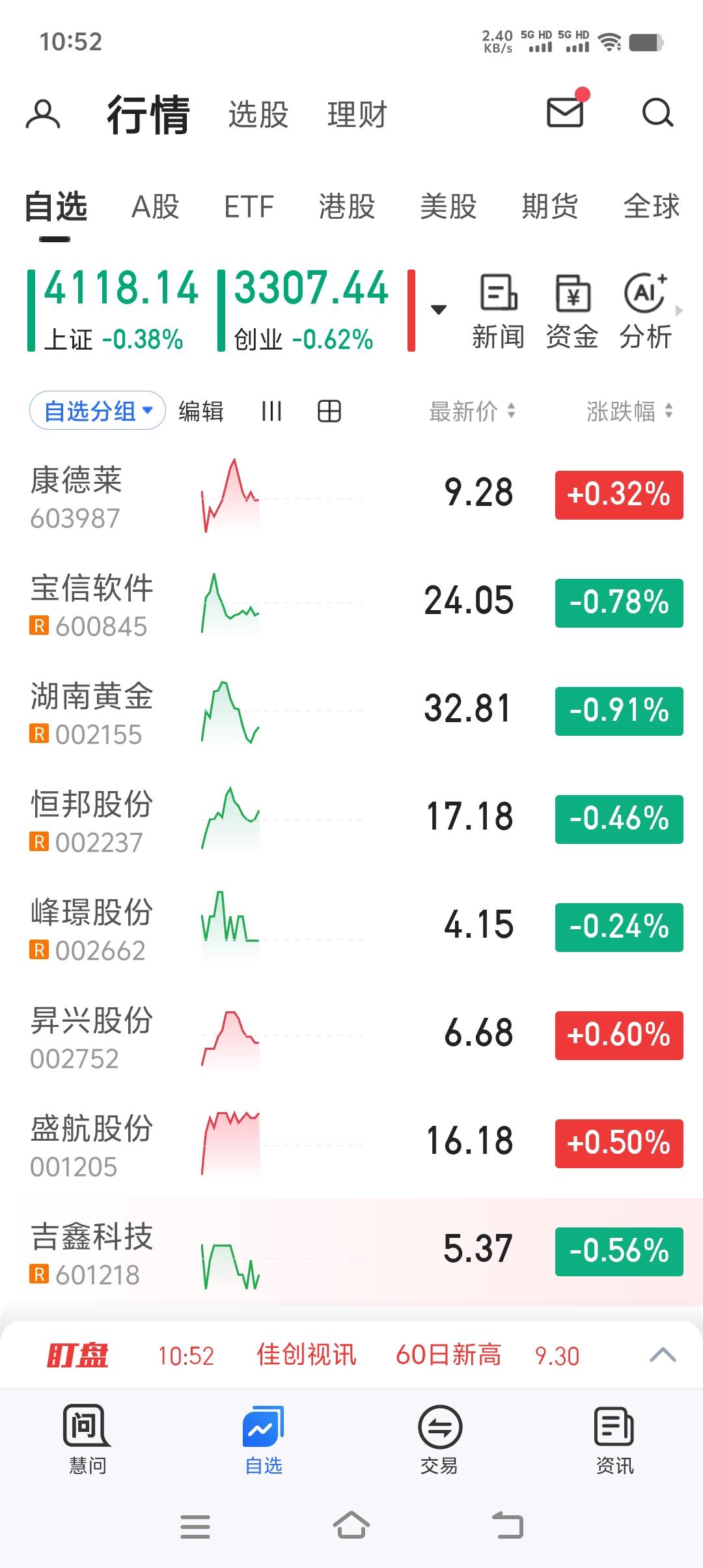
Task: Open the 自选分组 group dropdown
Action: [x=96, y=411]
